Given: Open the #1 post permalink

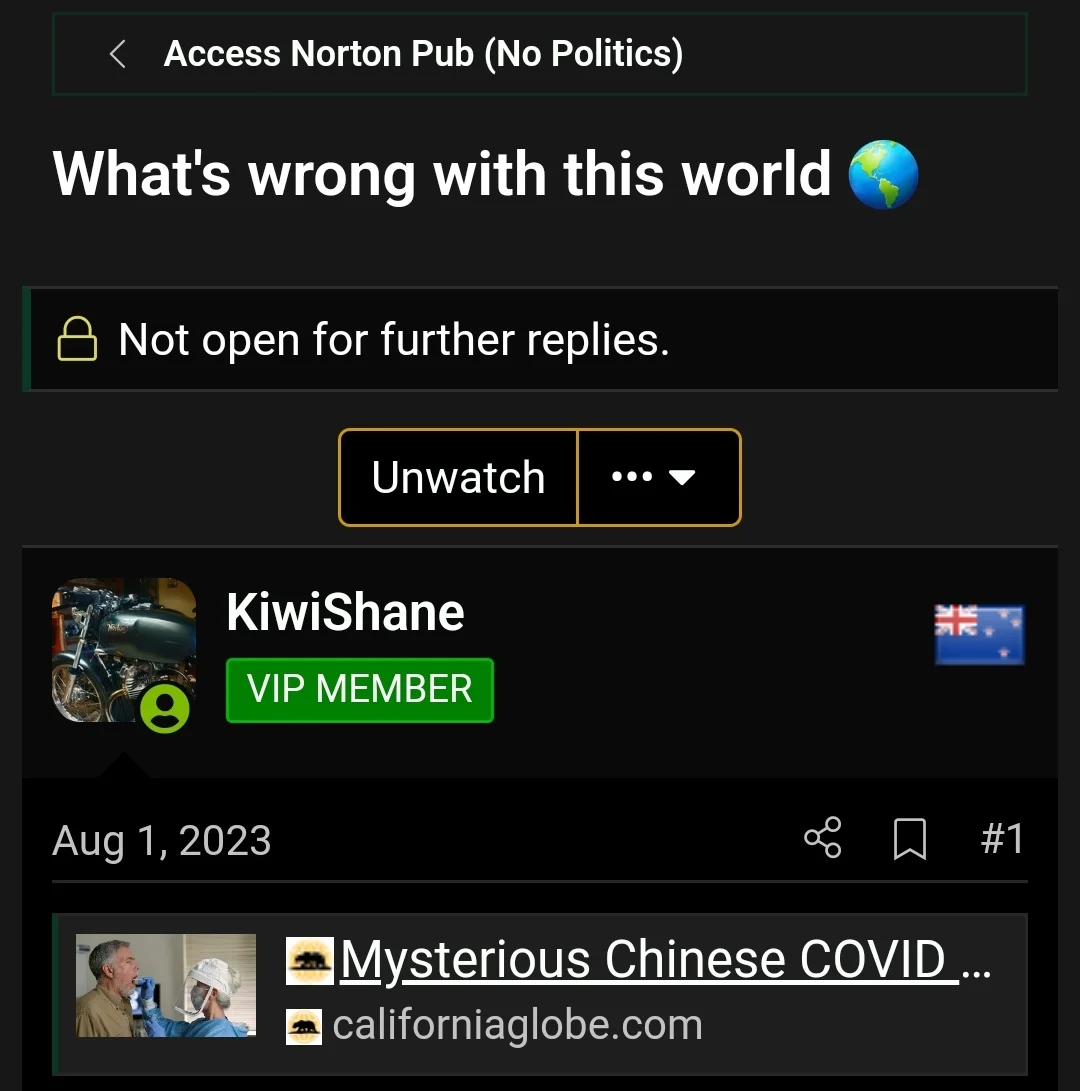Looking at the screenshot, I should pyautogui.click(x=1002, y=838).
